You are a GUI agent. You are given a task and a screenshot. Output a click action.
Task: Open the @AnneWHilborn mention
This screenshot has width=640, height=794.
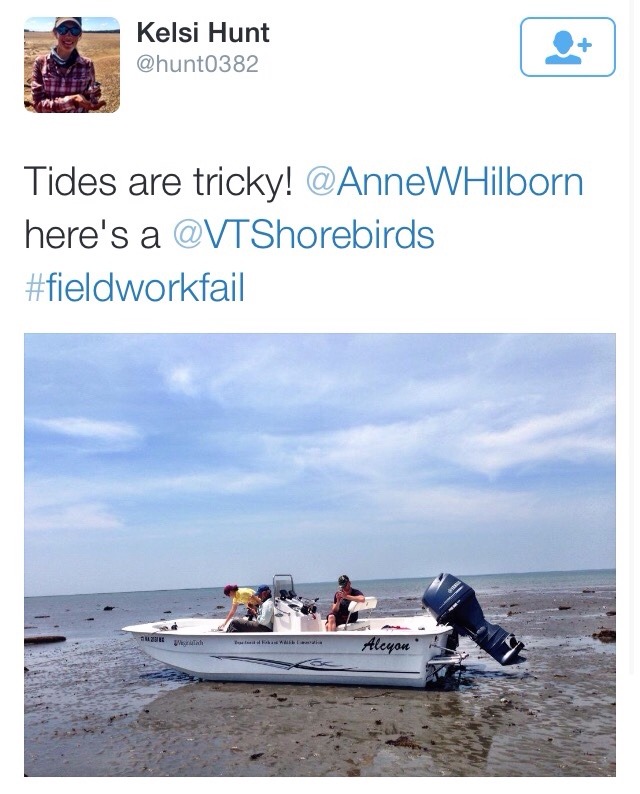(x=442, y=183)
